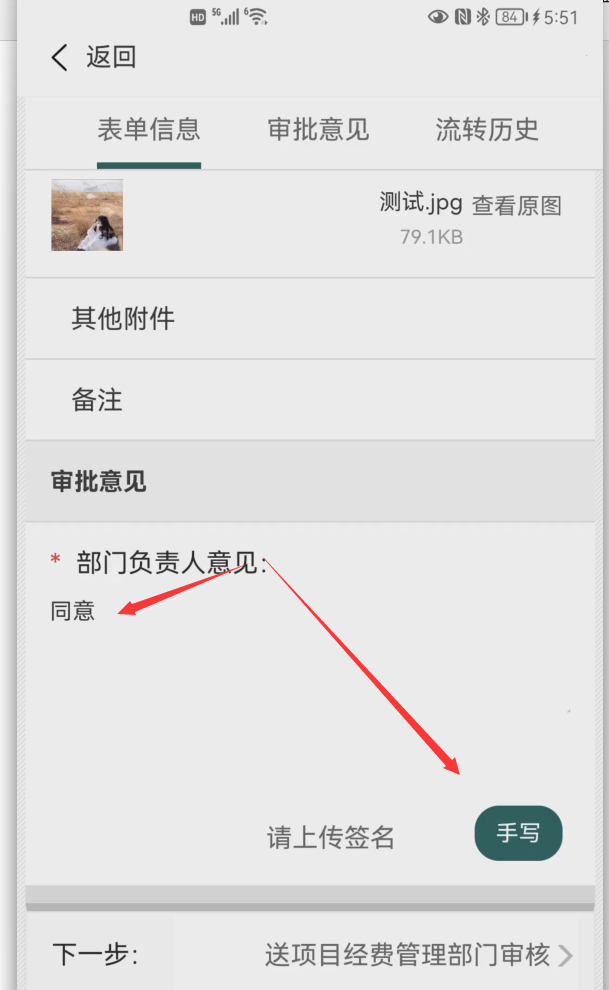Tap 查看原图 to view original image
The image size is (609, 990).
point(517,206)
